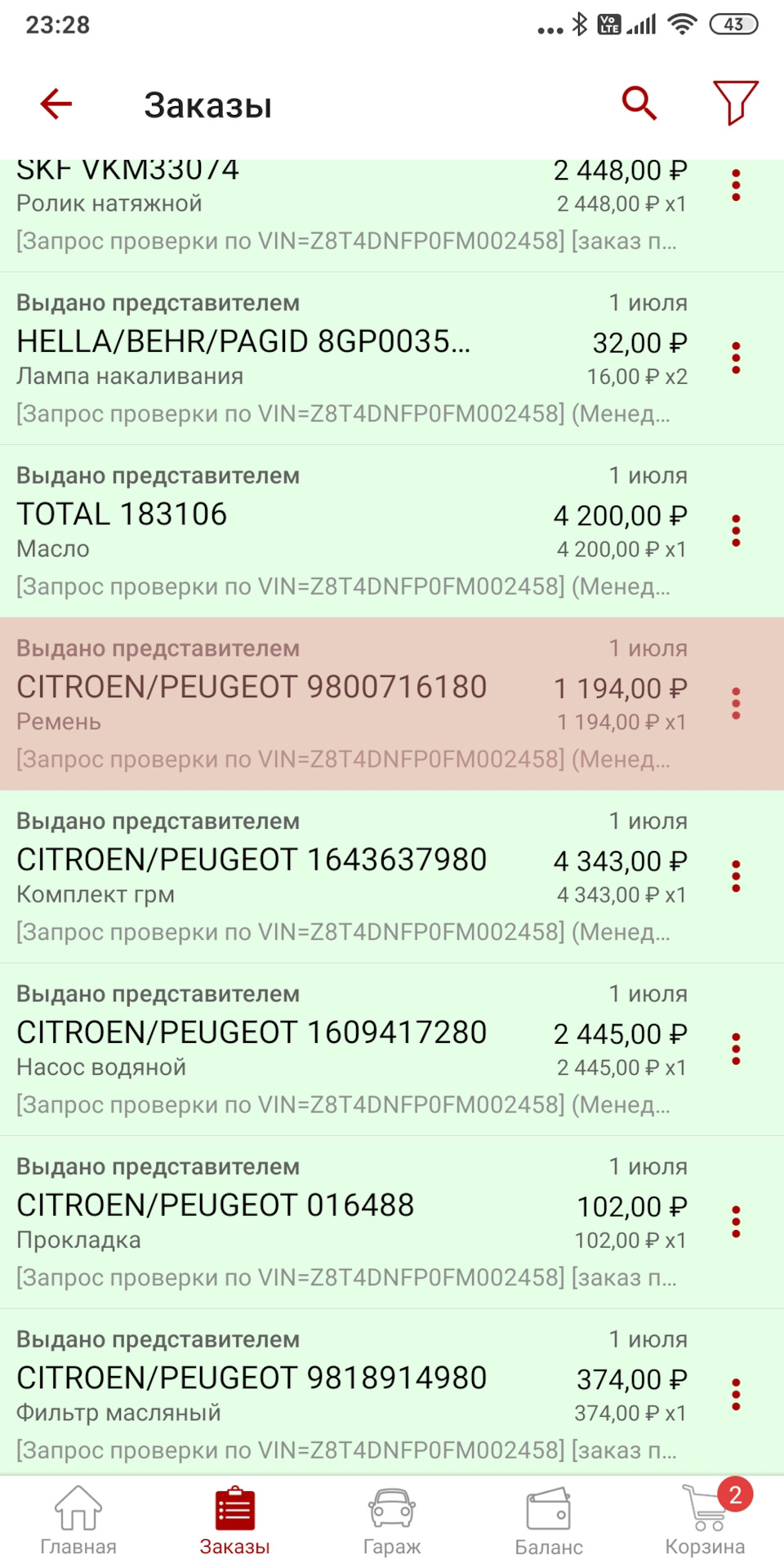Open the search icon in the toolbar
Image resolution: width=784 pixels, height=1568 pixels.
click(x=639, y=103)
